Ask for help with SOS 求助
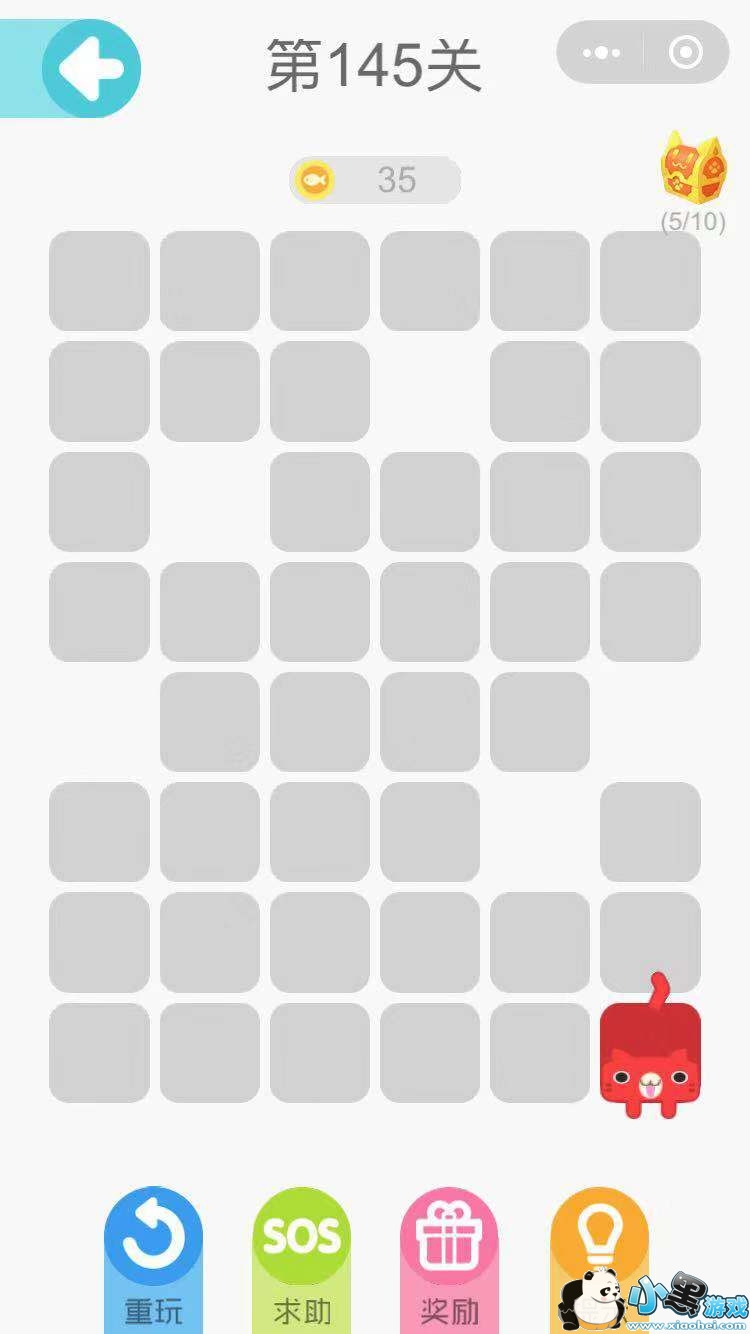Image resolution: width=750 pixels, height=1334 pixels. pyautogui.click(x=301, y=1255)
